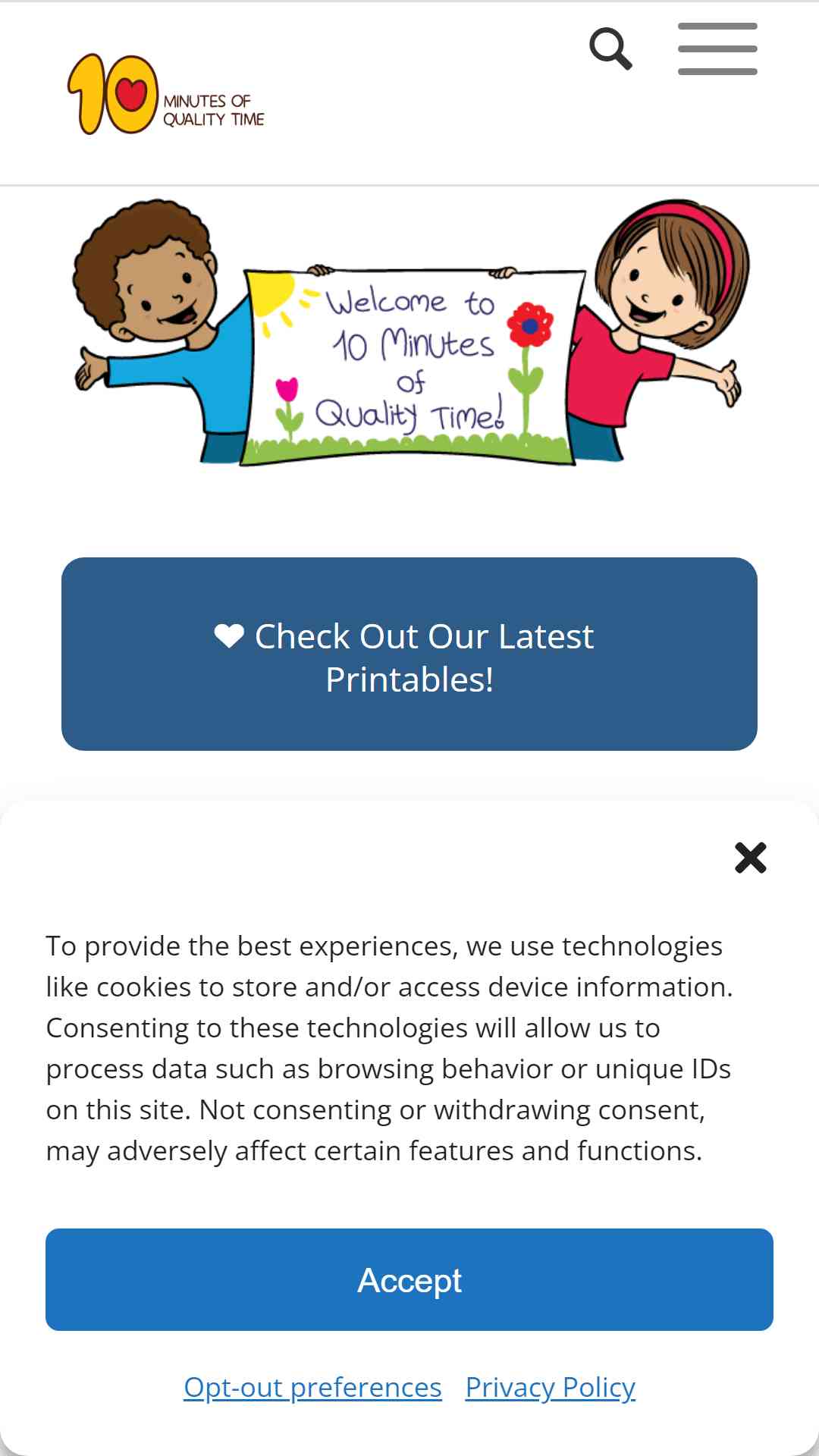This screenshot has height=1456, width=819.
Task: Tap the 10 Minutes of Quality Time logo
Action: 166,95
